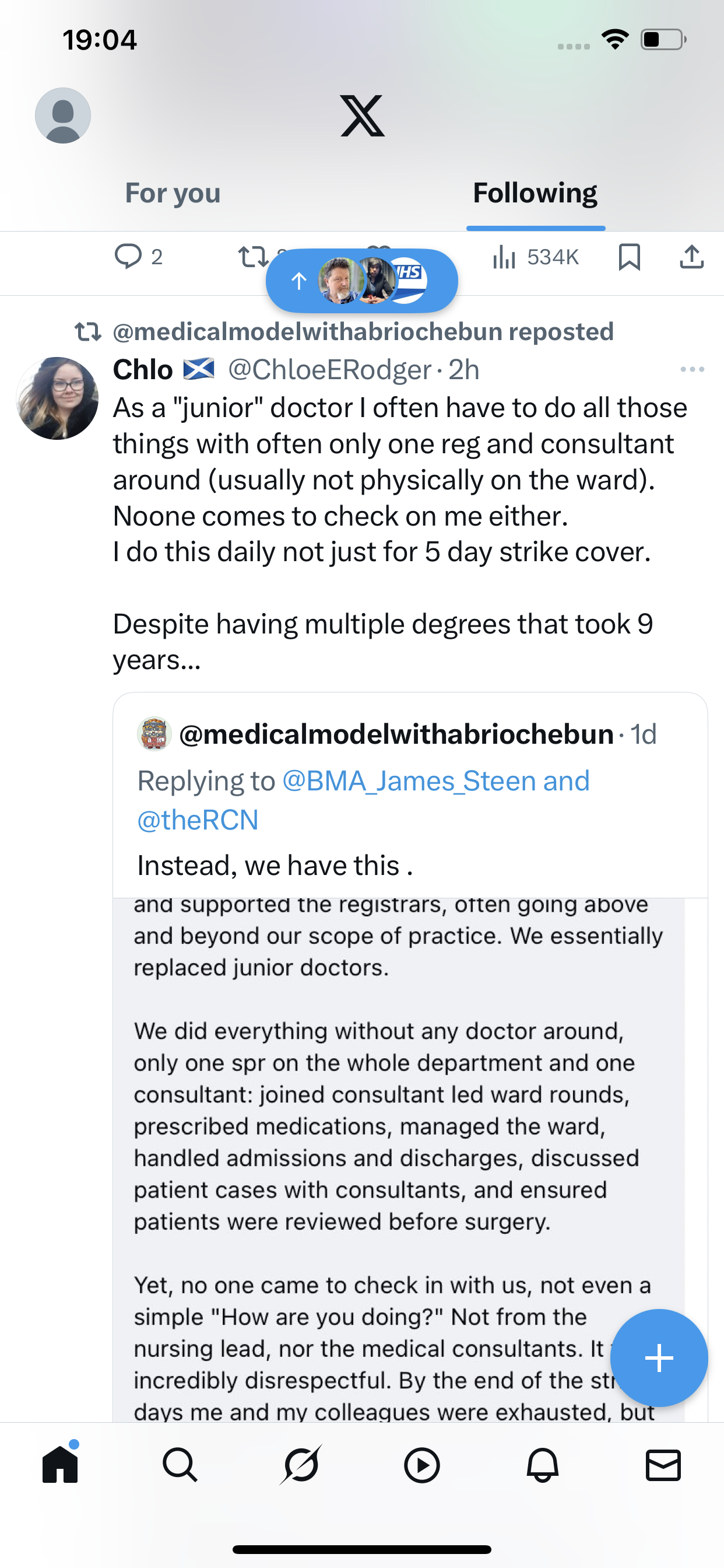Share the post with 534K views
724x1568 pixels.
click(691, 256)
